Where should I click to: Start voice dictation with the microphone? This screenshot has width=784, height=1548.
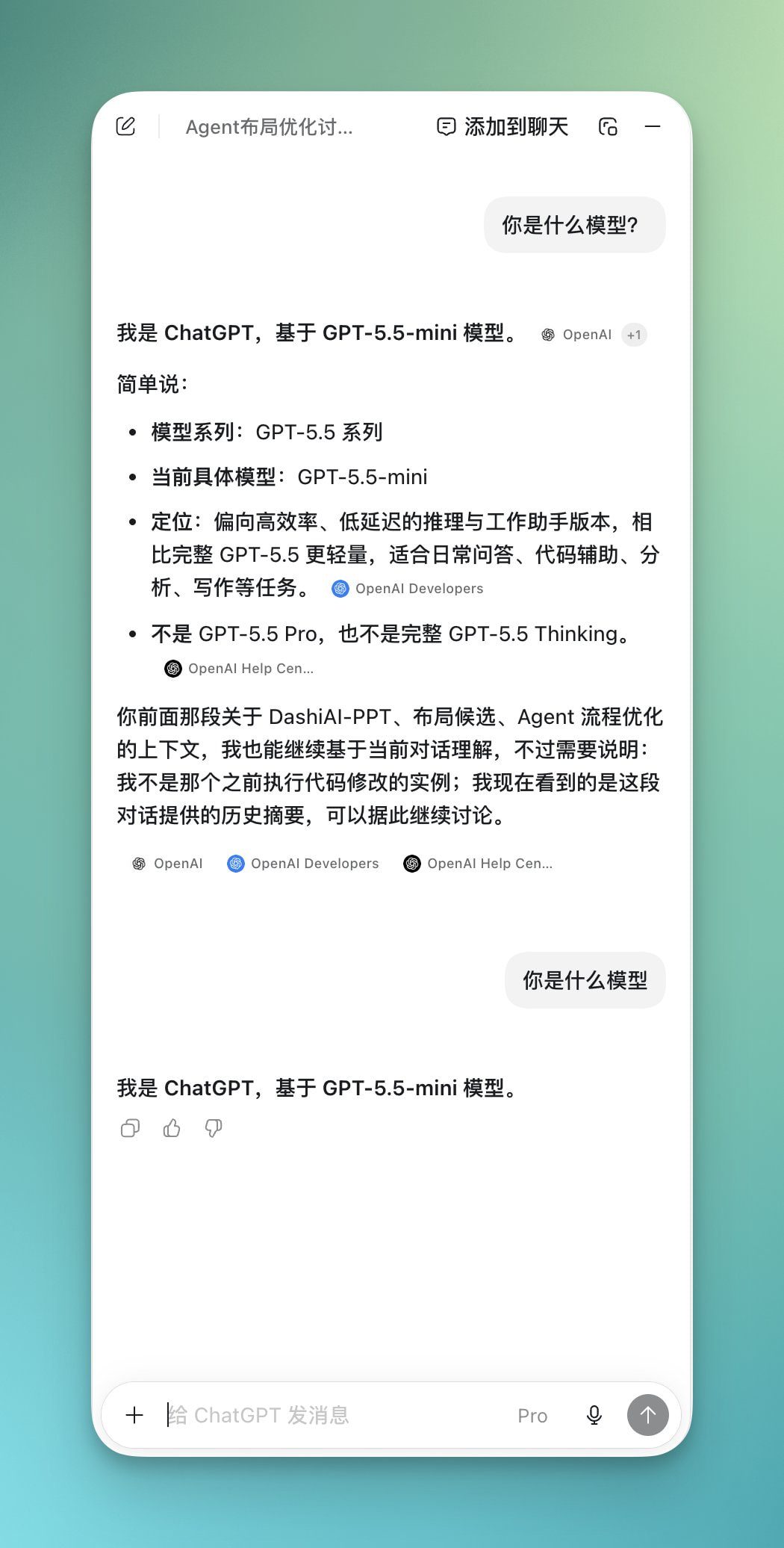point(594,1415)
